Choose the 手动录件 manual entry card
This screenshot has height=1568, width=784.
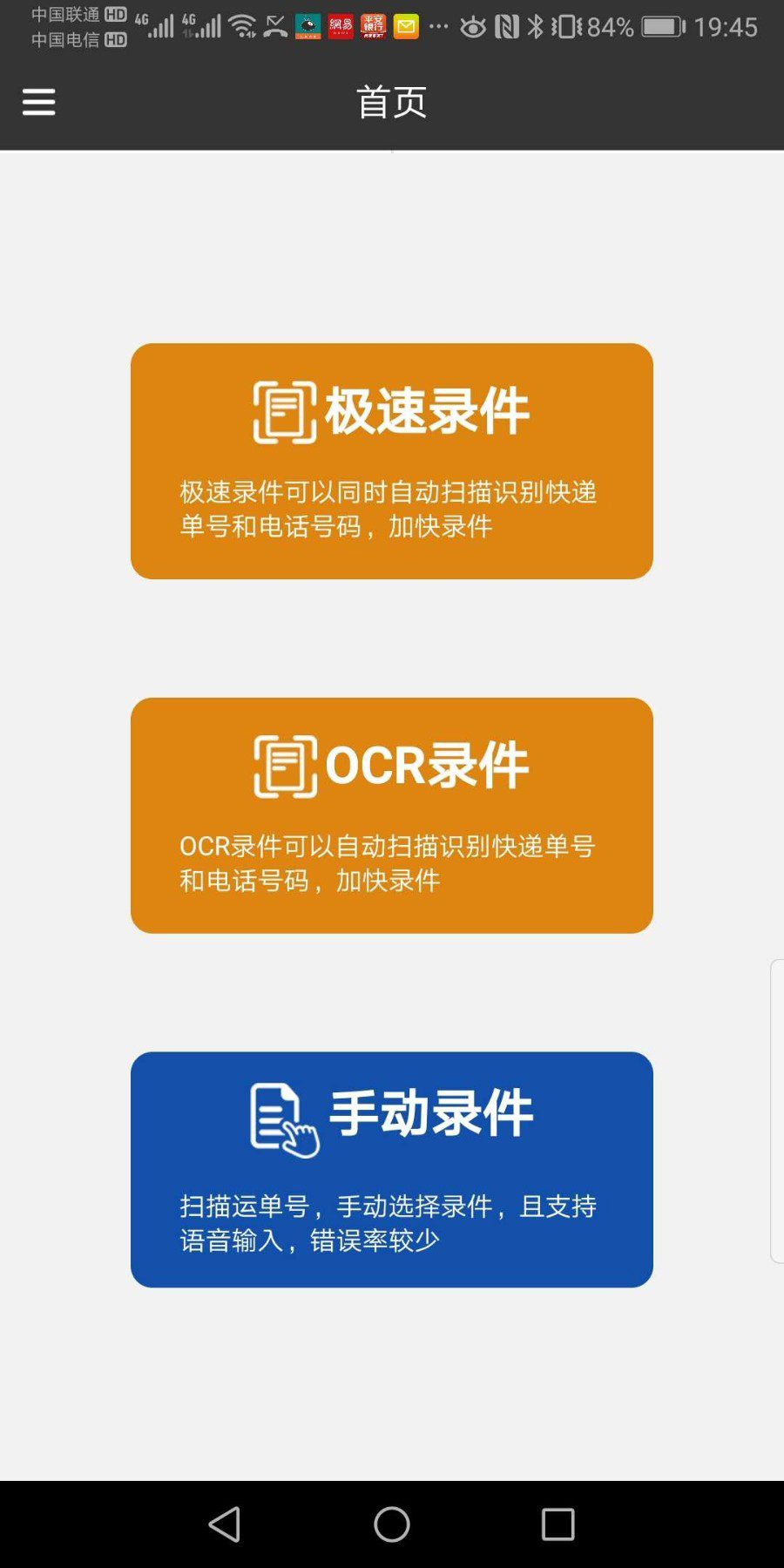(391, 1169)
